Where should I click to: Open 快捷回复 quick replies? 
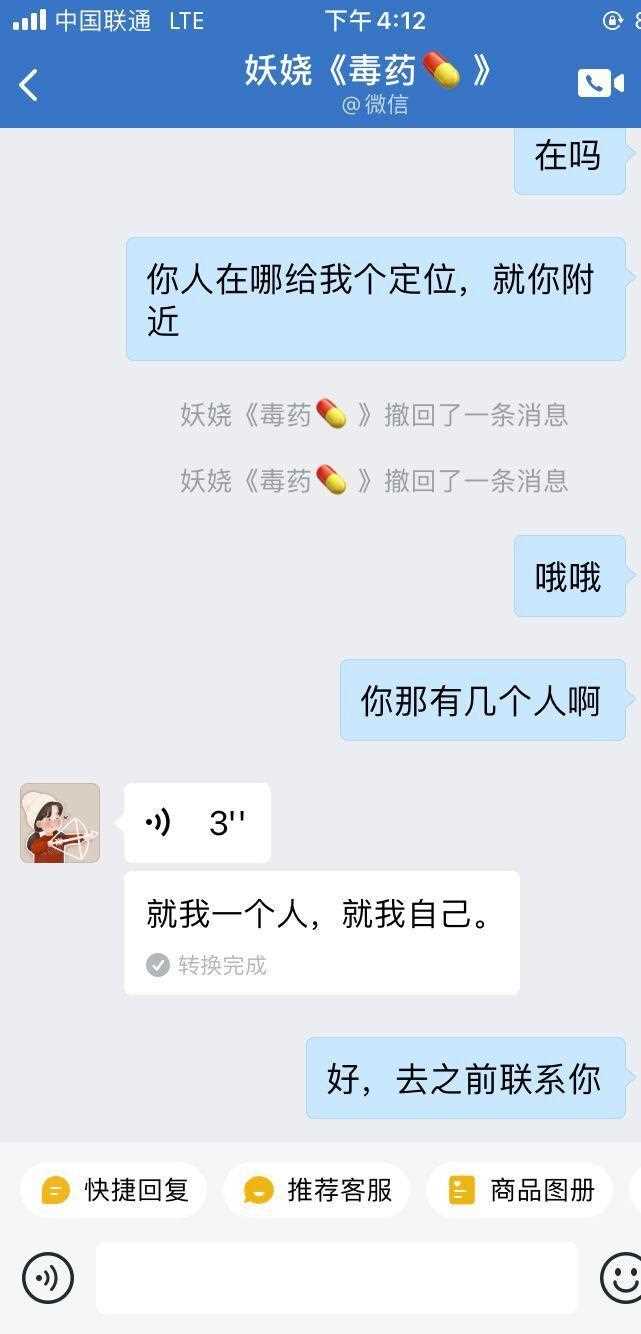coord(114,1190)
